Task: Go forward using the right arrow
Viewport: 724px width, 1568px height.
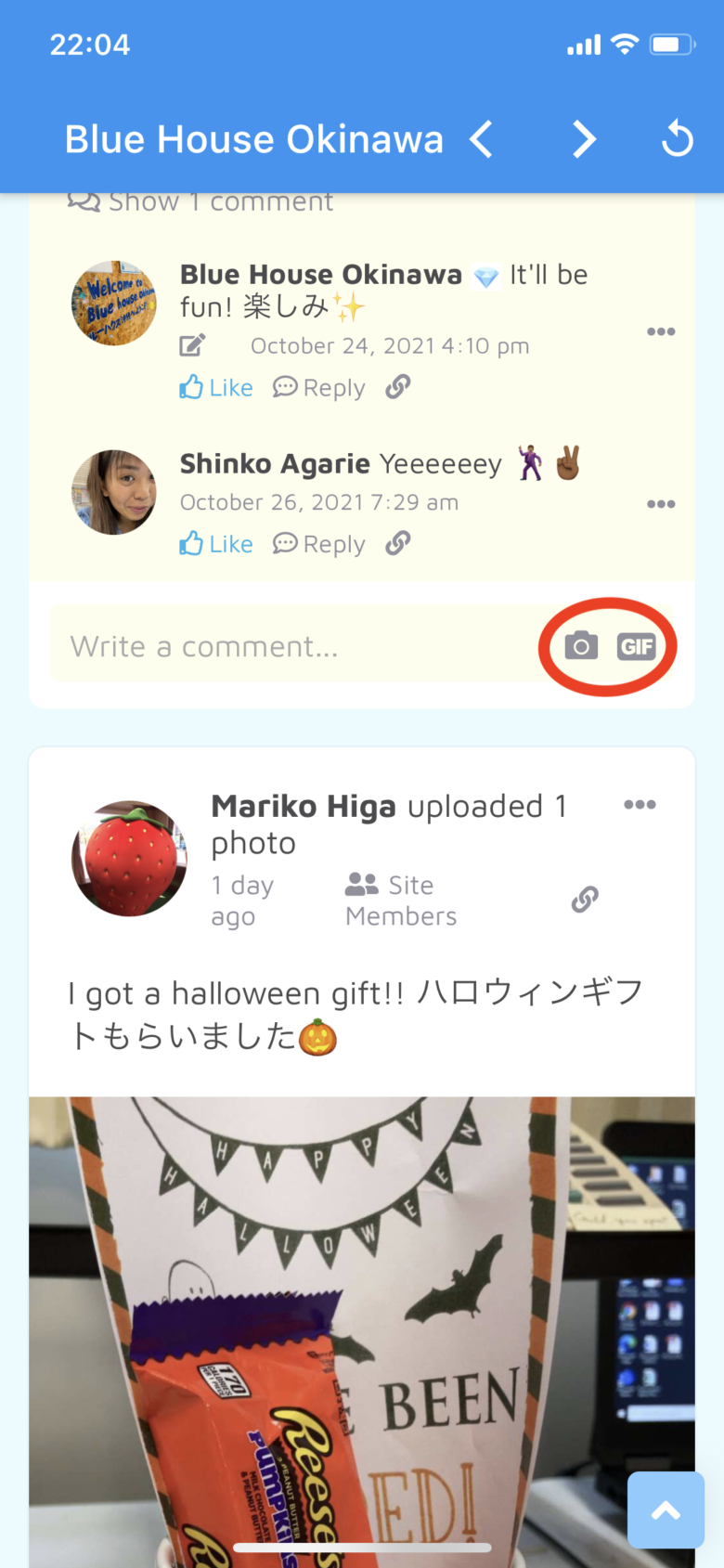Action: point(583,140)
